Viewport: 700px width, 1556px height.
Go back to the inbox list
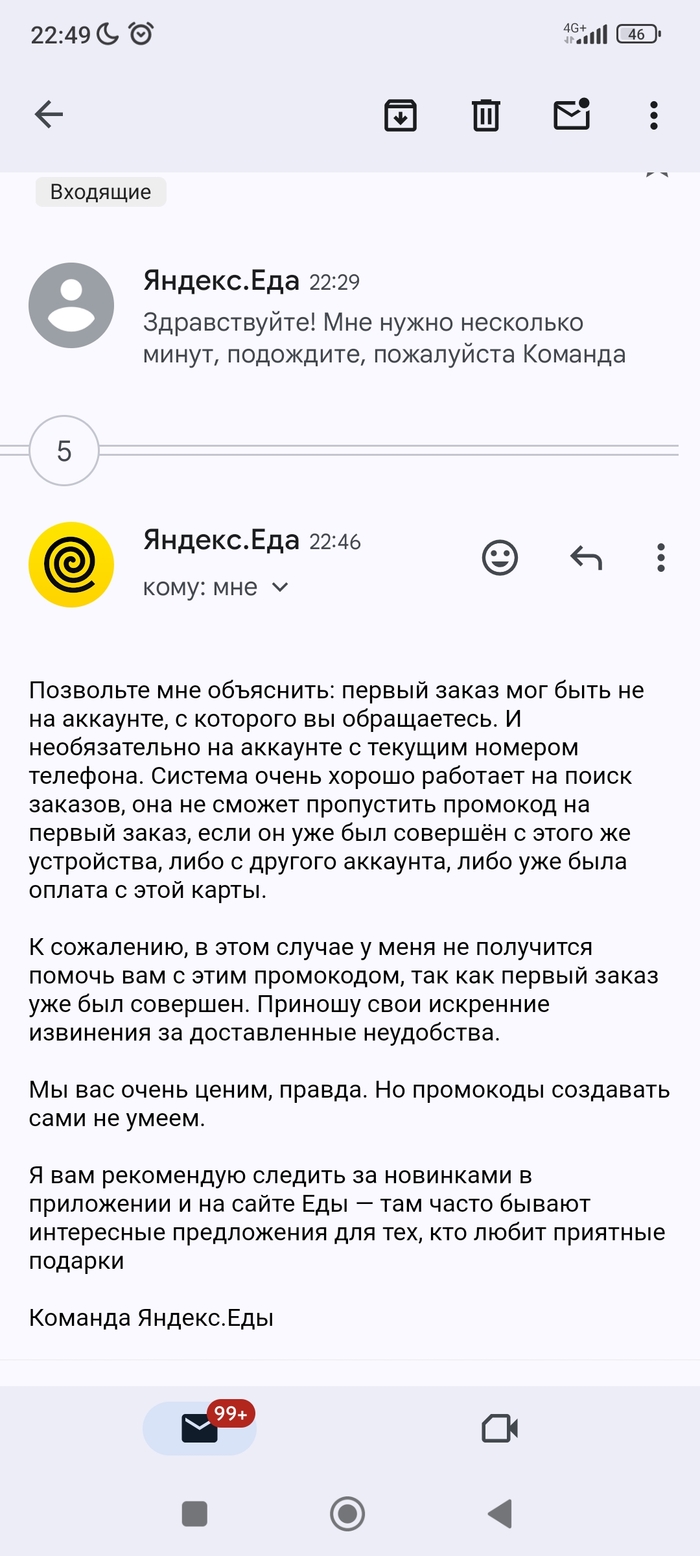pos(48,115)
